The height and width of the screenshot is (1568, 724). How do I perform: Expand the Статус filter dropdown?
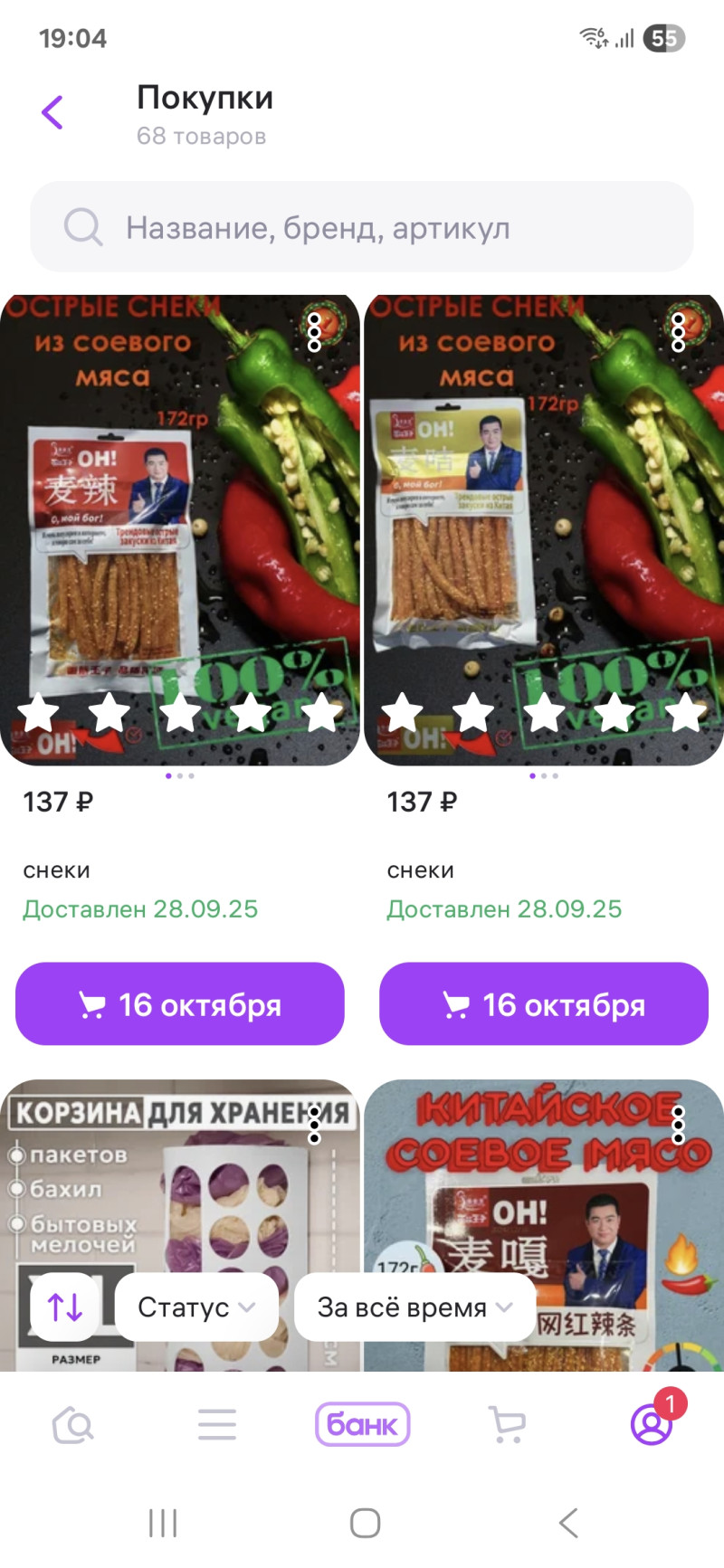click(196, 1307)
